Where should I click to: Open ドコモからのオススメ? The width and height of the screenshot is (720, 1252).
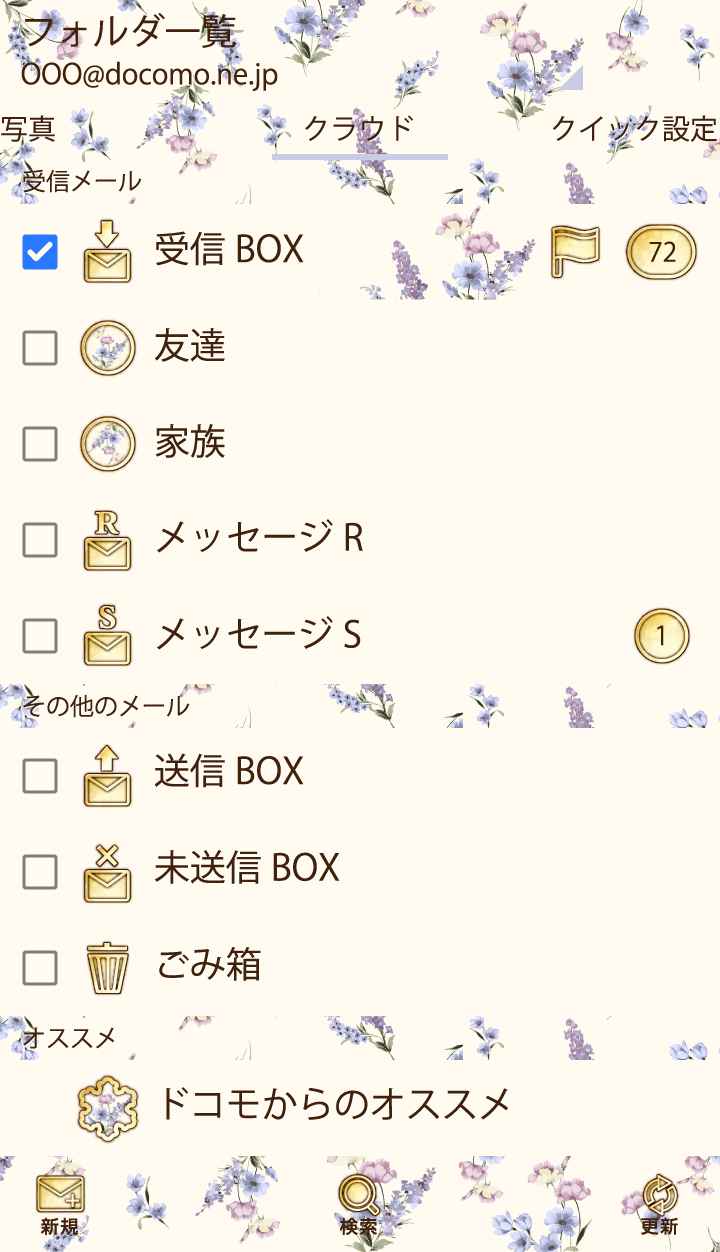(334, 1105)
